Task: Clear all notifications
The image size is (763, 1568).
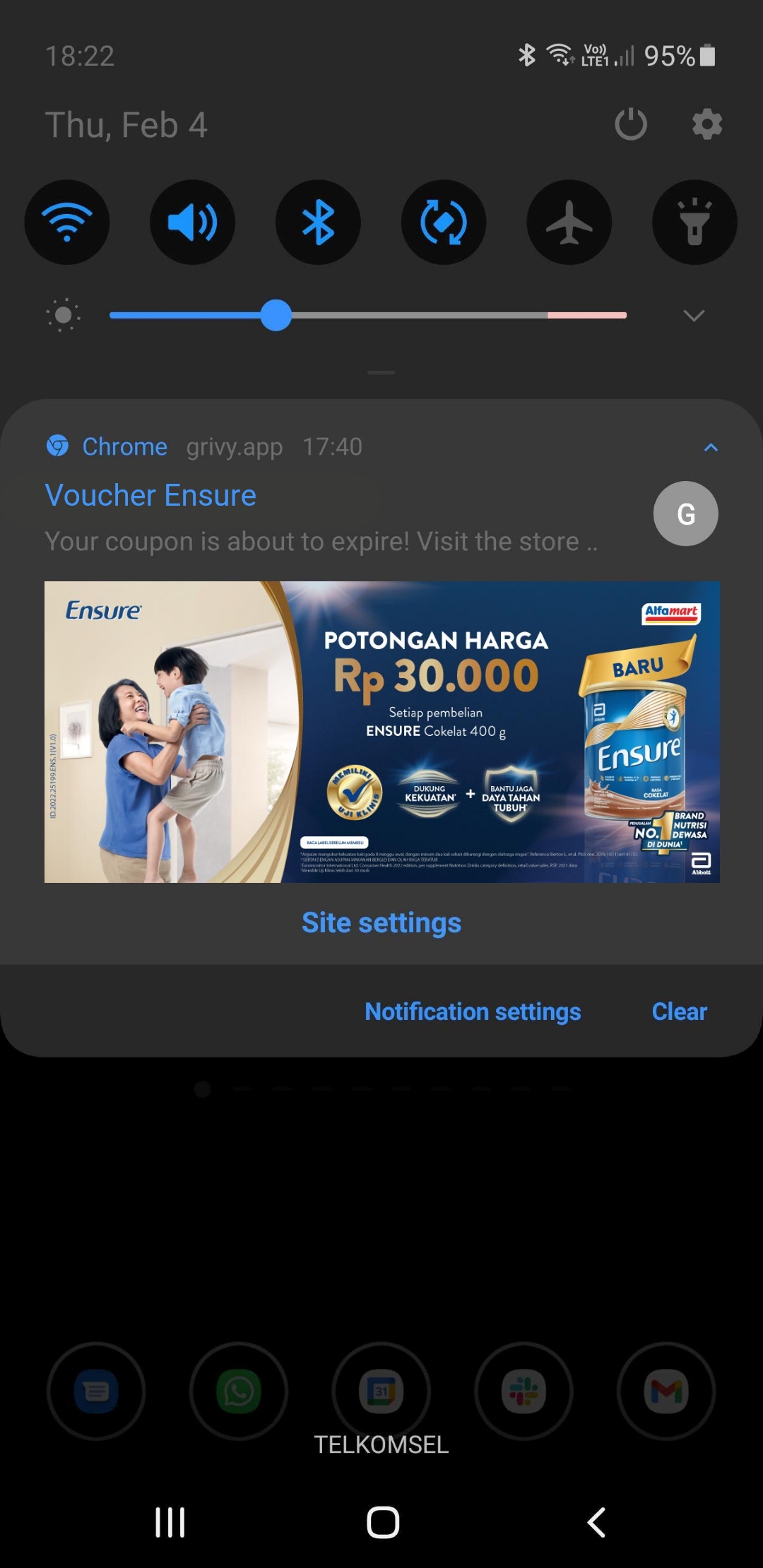Action: pos(679,1011)
